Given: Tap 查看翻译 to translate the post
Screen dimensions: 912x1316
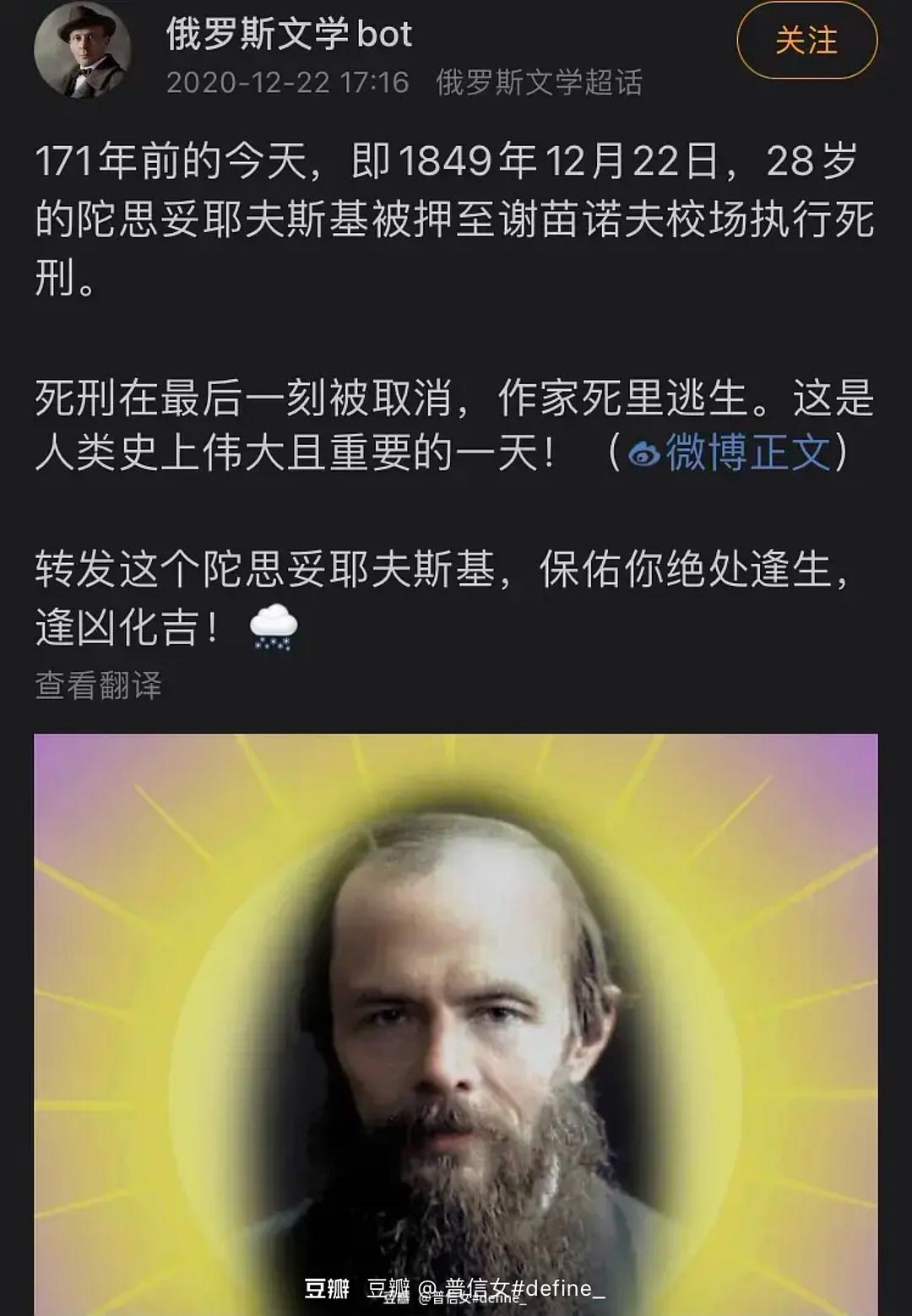Looking at the screenshot, I should pos(98,685).
